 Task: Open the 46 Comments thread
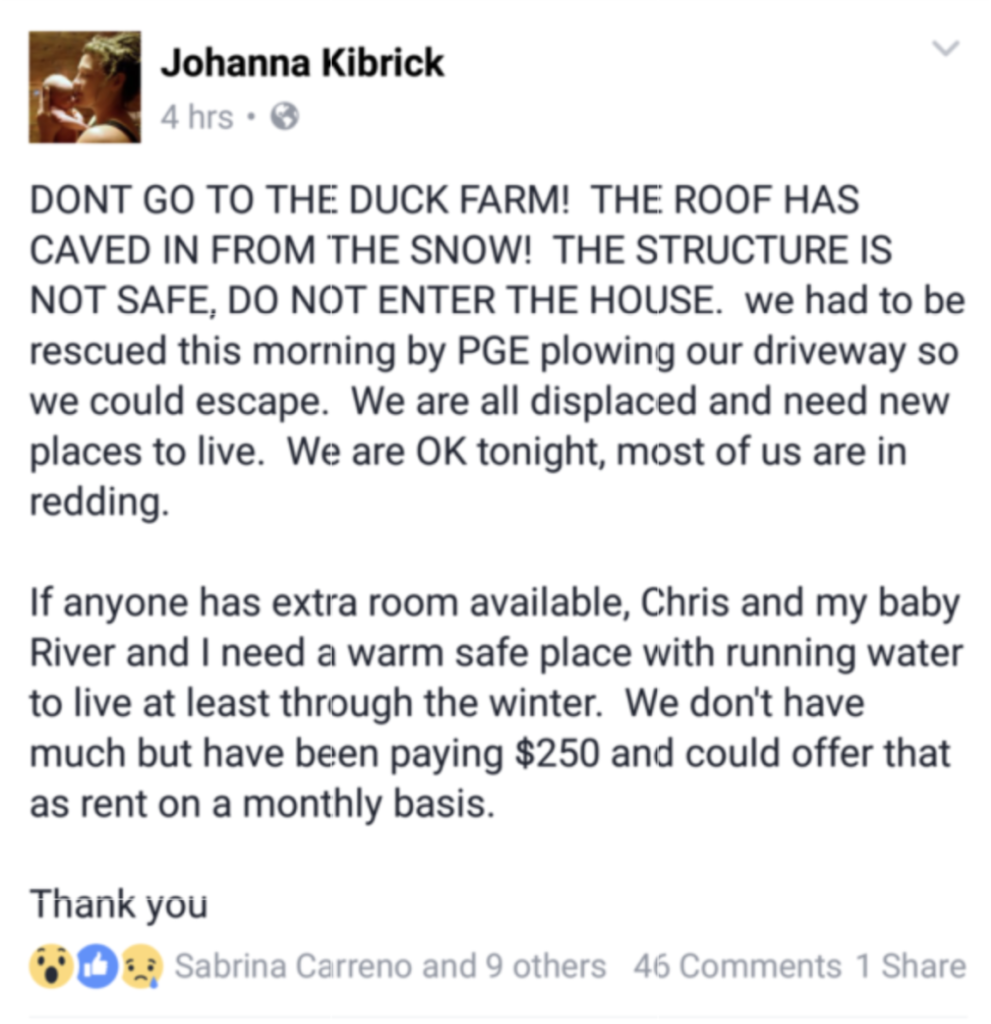click(737, 966)
